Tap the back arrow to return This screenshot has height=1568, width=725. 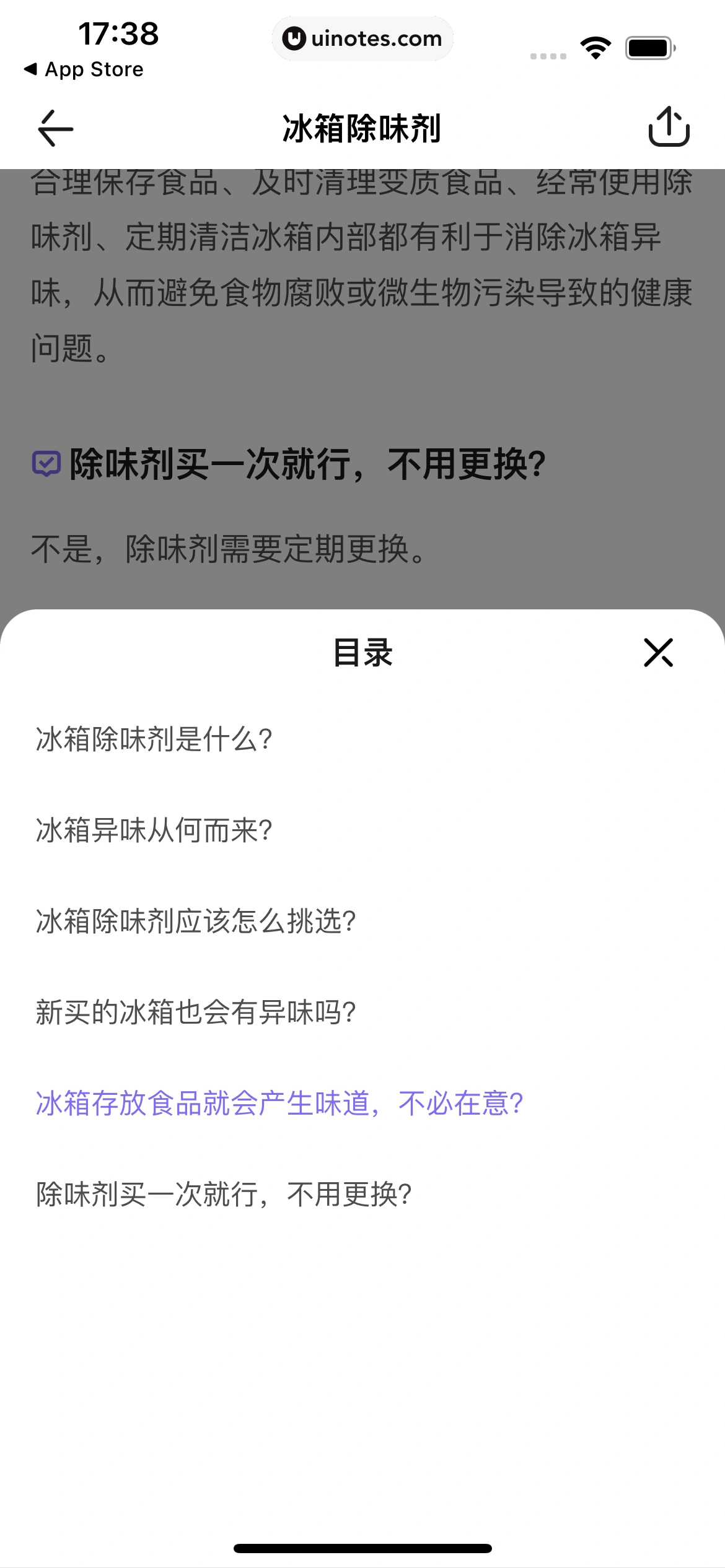coord(53,129)
